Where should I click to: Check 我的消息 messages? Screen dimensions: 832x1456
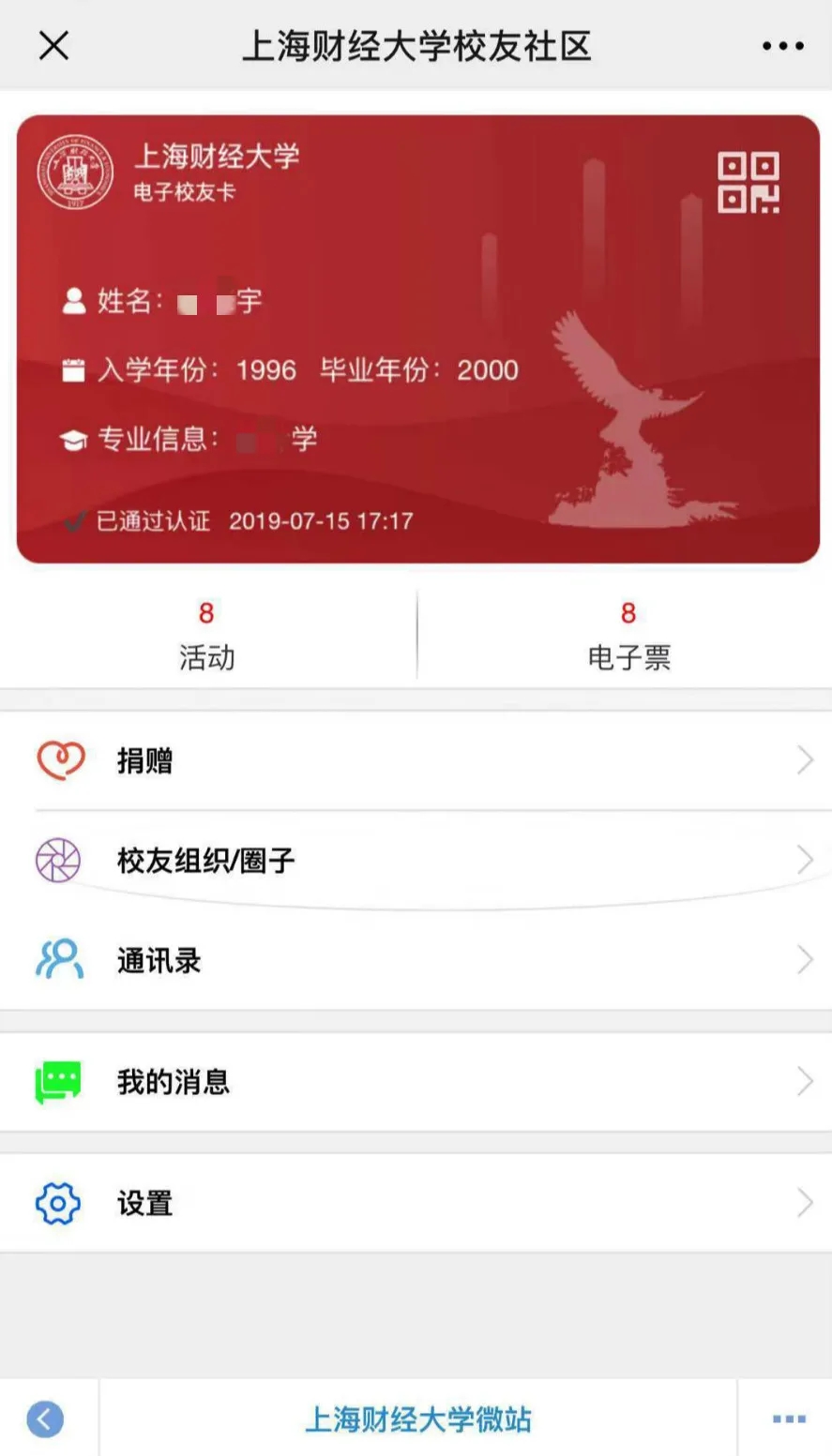point(416,1082)
